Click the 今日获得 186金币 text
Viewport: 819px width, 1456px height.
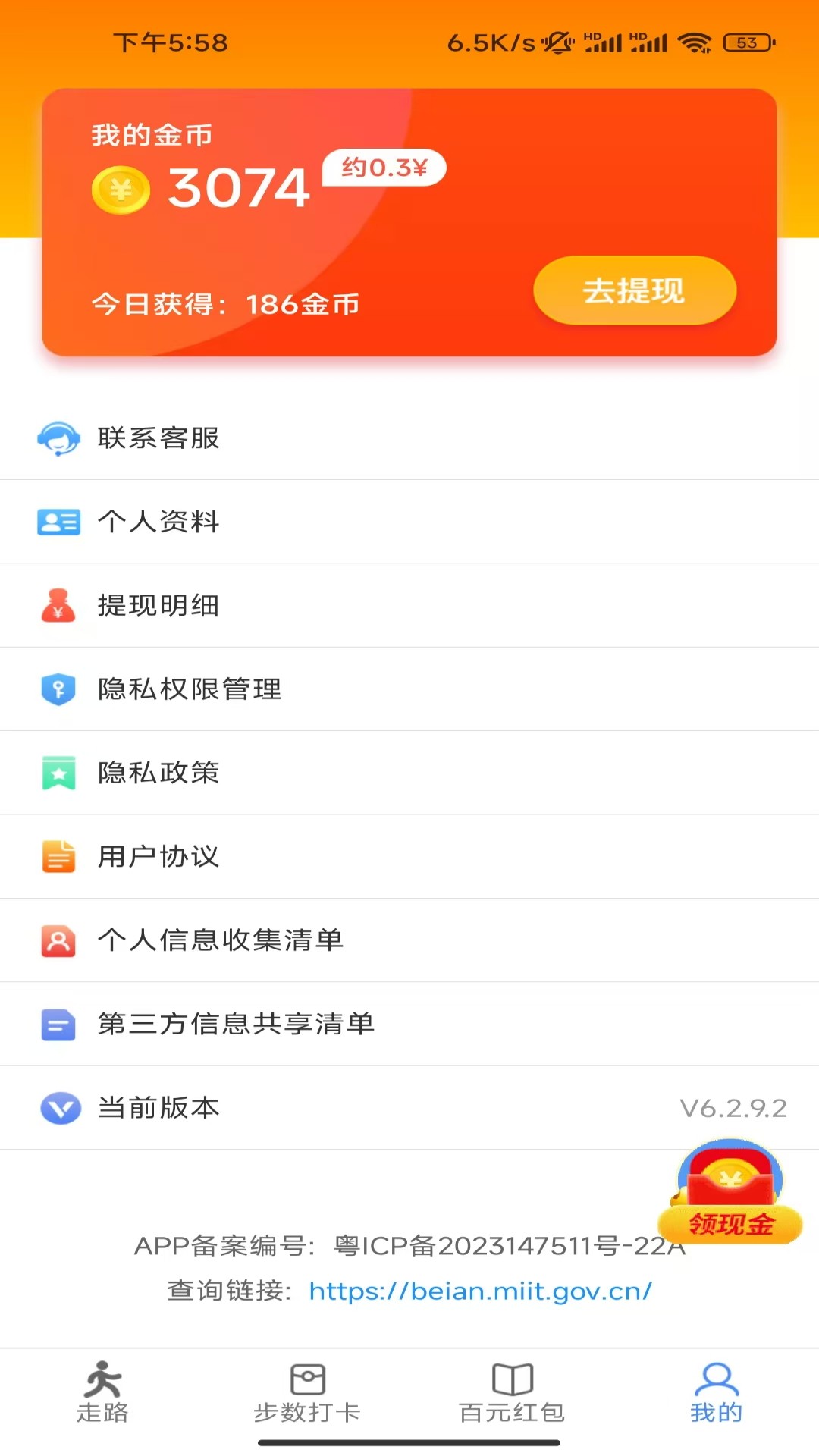[225, 304]
